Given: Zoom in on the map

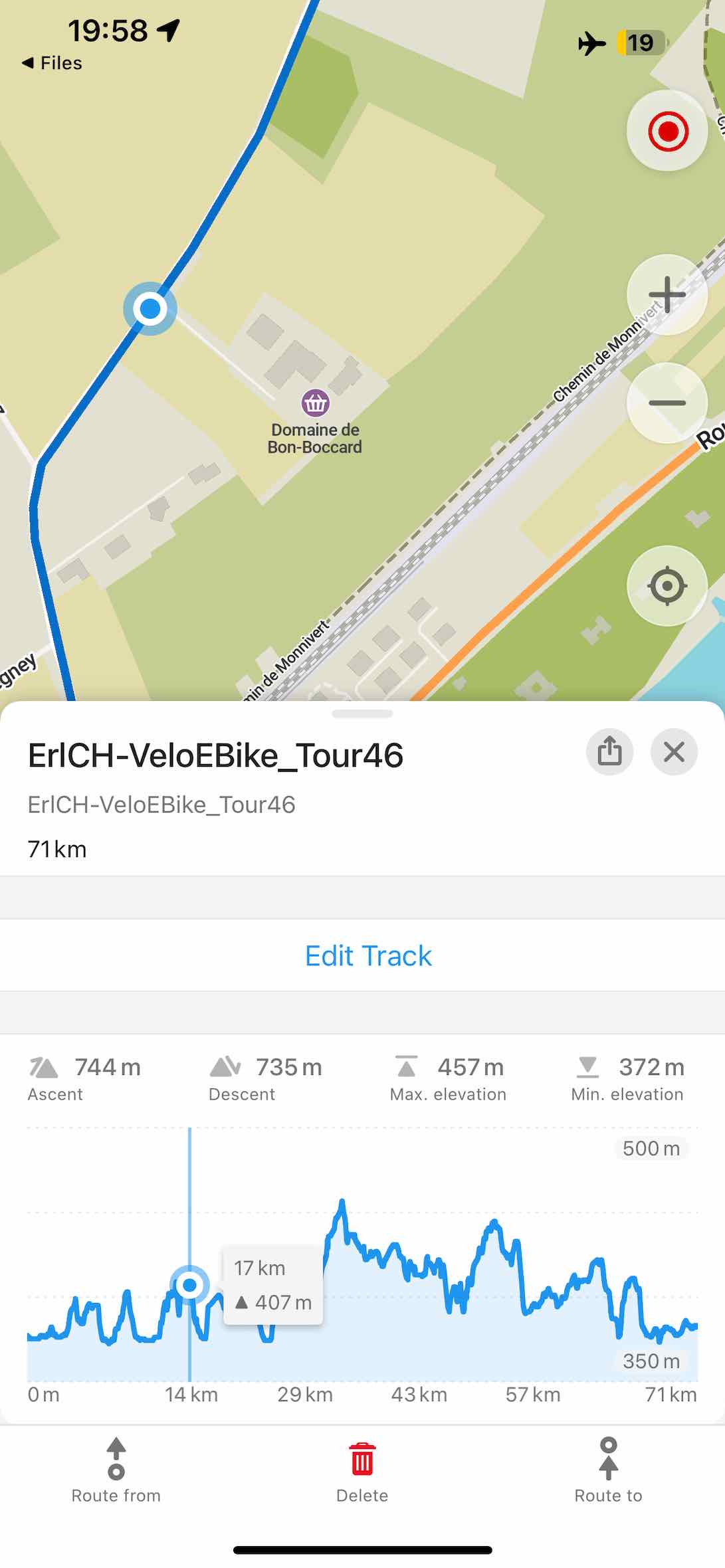Looking at the screenshot, I should tap(667, 294).
